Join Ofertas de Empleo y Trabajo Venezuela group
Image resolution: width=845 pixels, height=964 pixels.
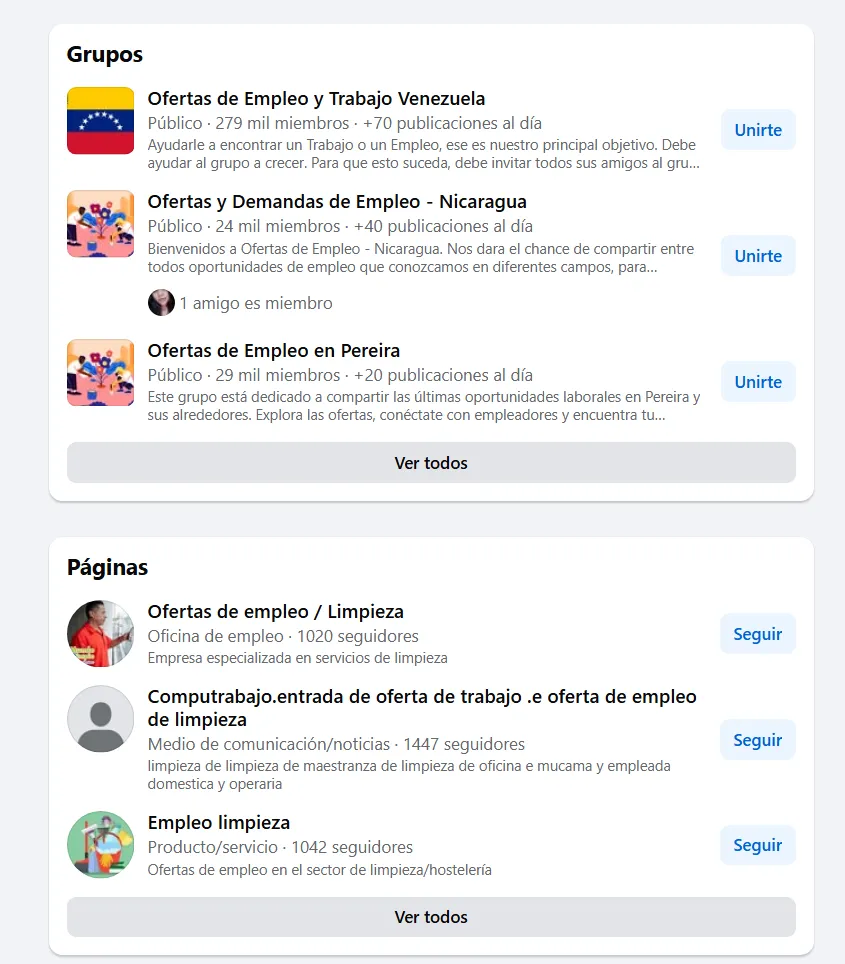pos(757,130)
